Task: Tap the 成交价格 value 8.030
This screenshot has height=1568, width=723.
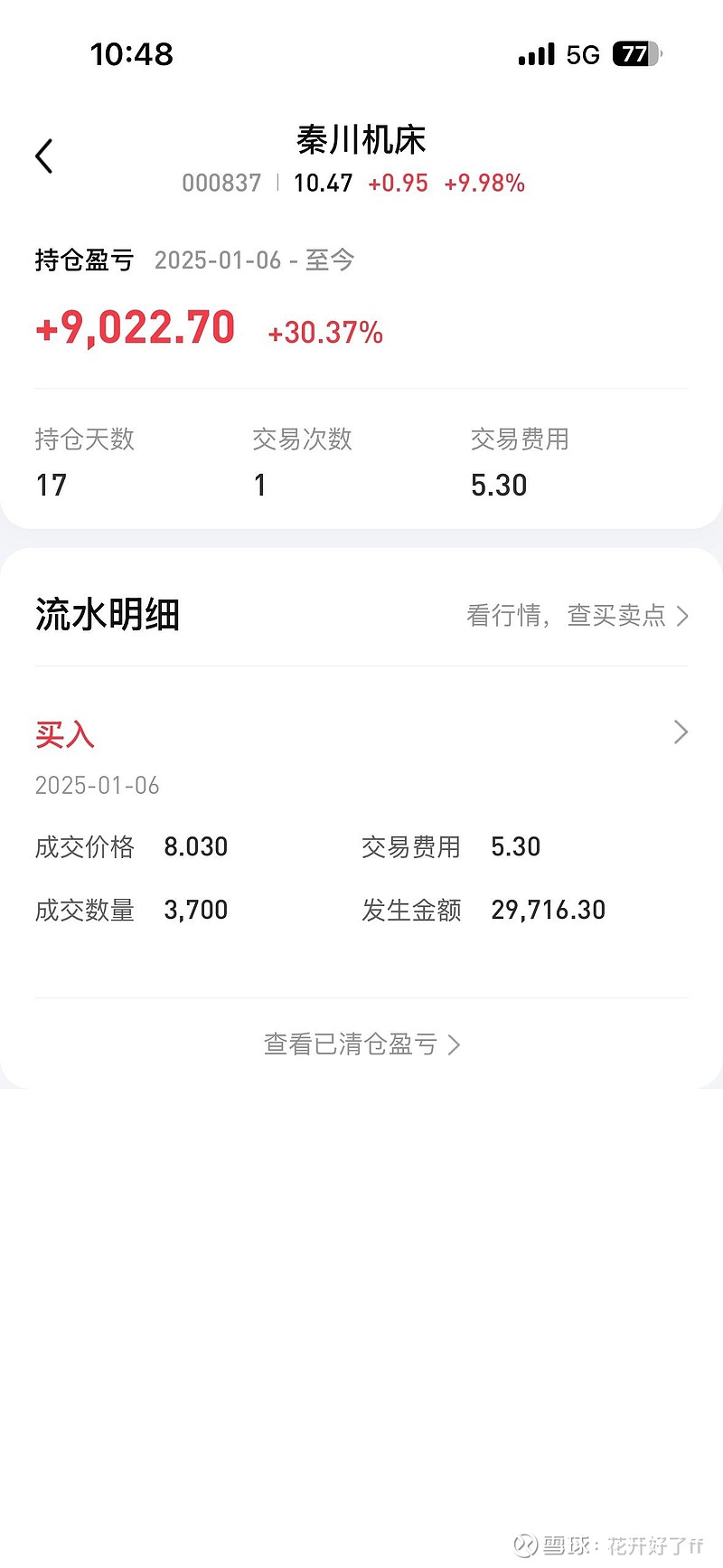Action: [x=196, y=846]
